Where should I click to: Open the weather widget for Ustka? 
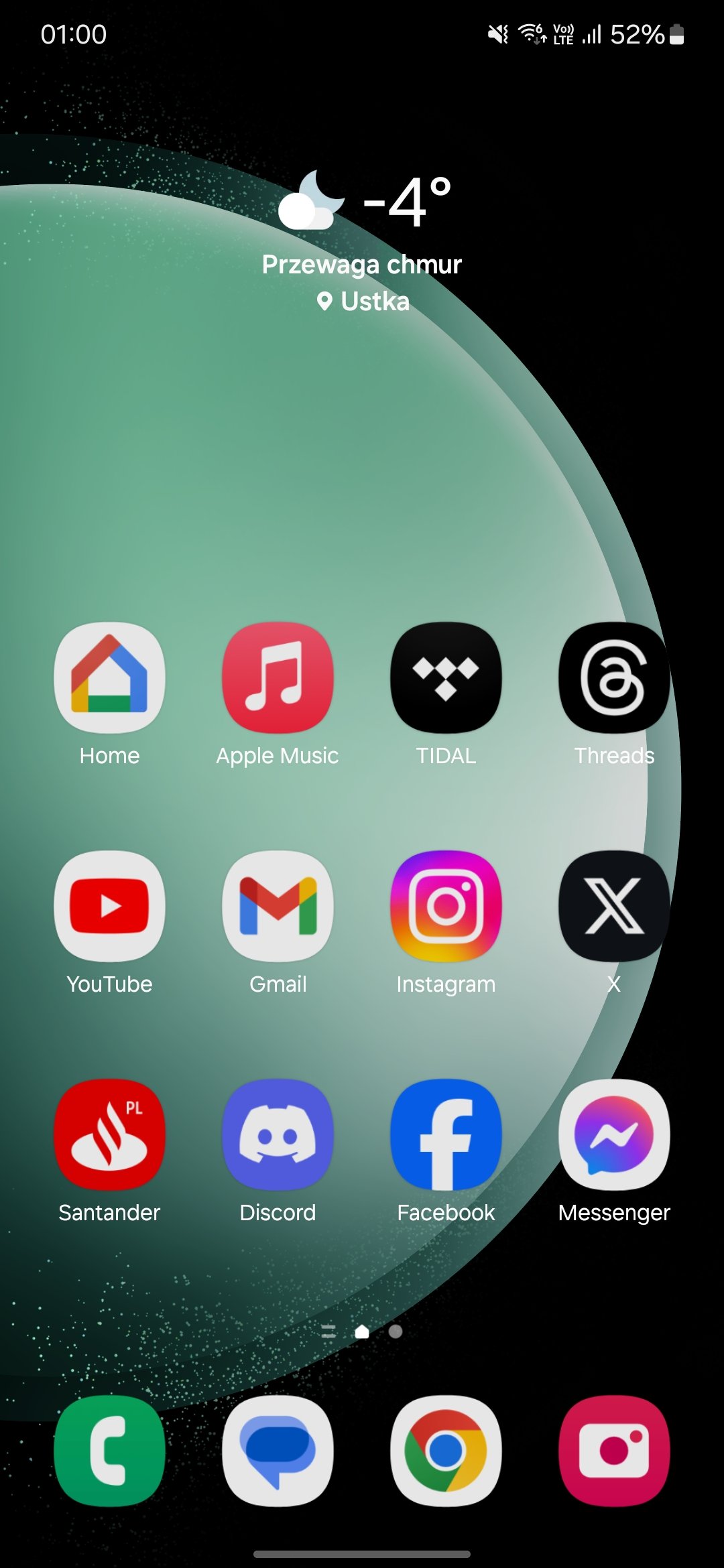[x=363, y=242]
